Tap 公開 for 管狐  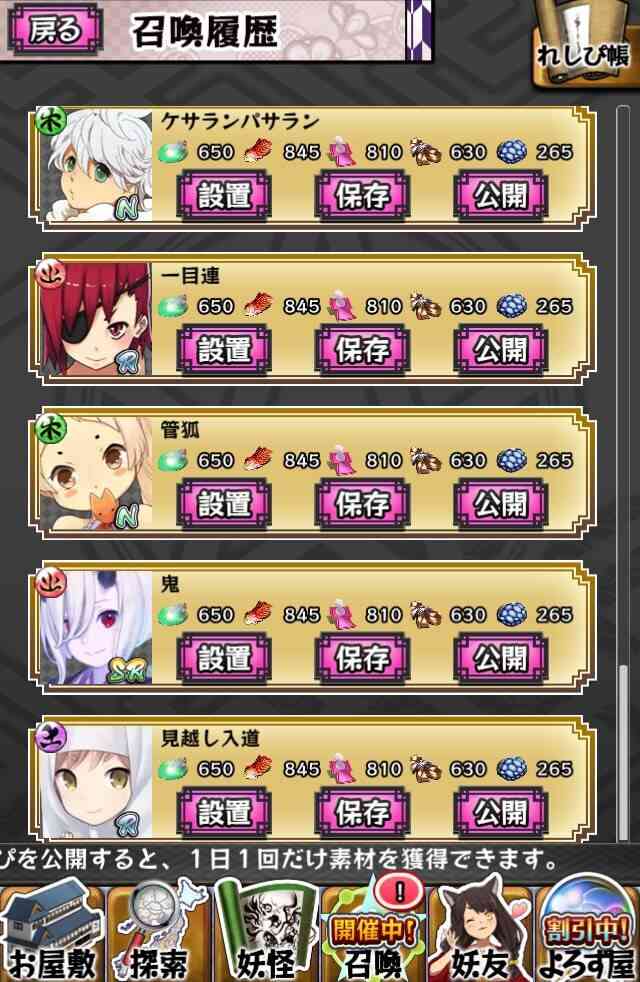click(500, 503)
